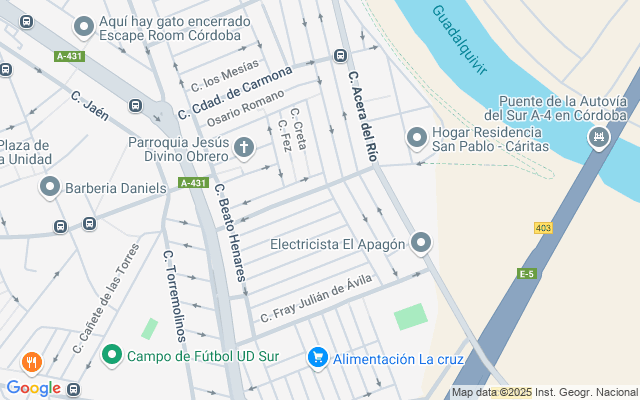Tap the orange restaurant pin
The image size is (640, 400).
point(31,362)
